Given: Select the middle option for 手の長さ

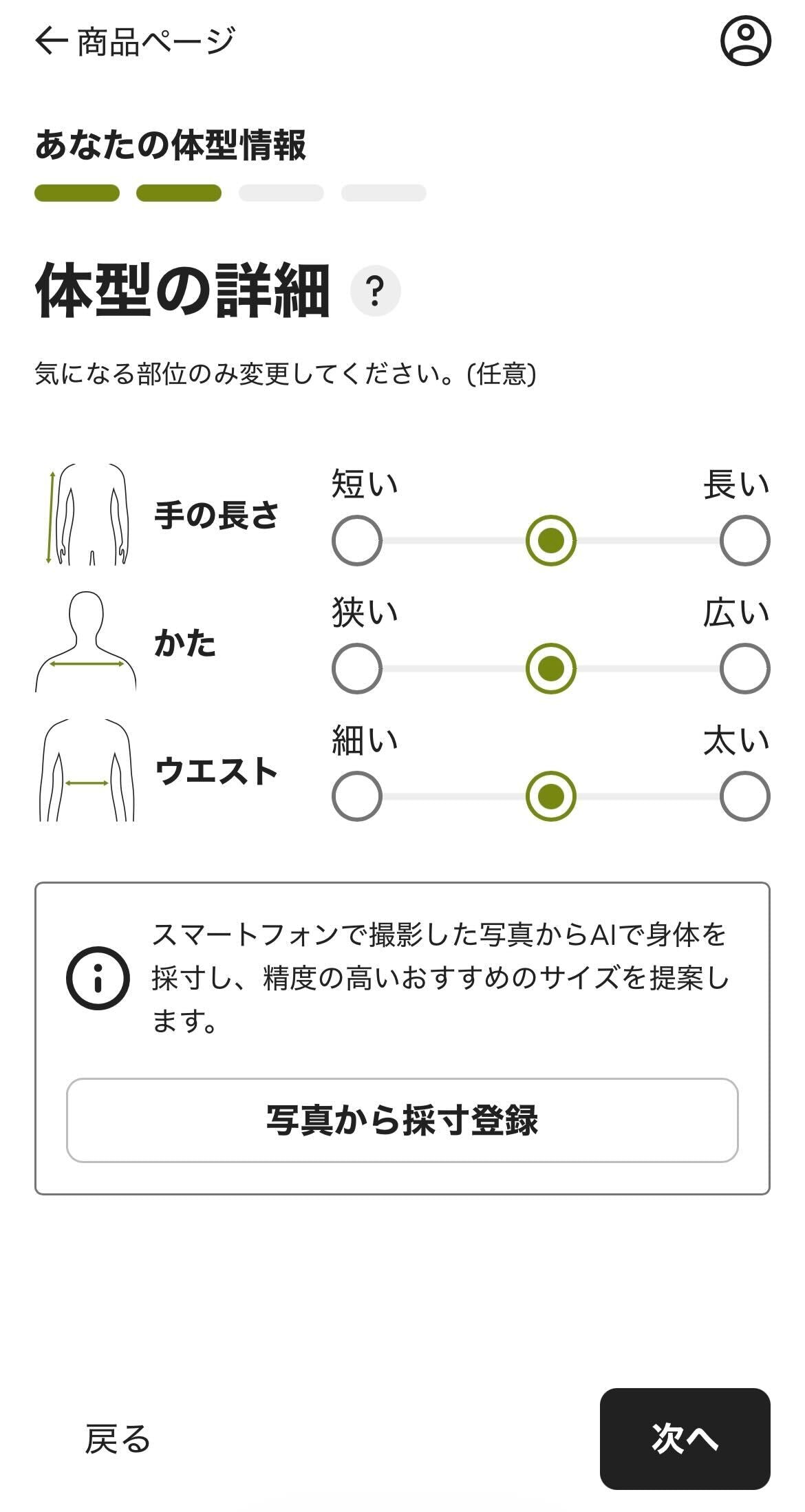Looking at the screenshot, I should tap(550, 540).
